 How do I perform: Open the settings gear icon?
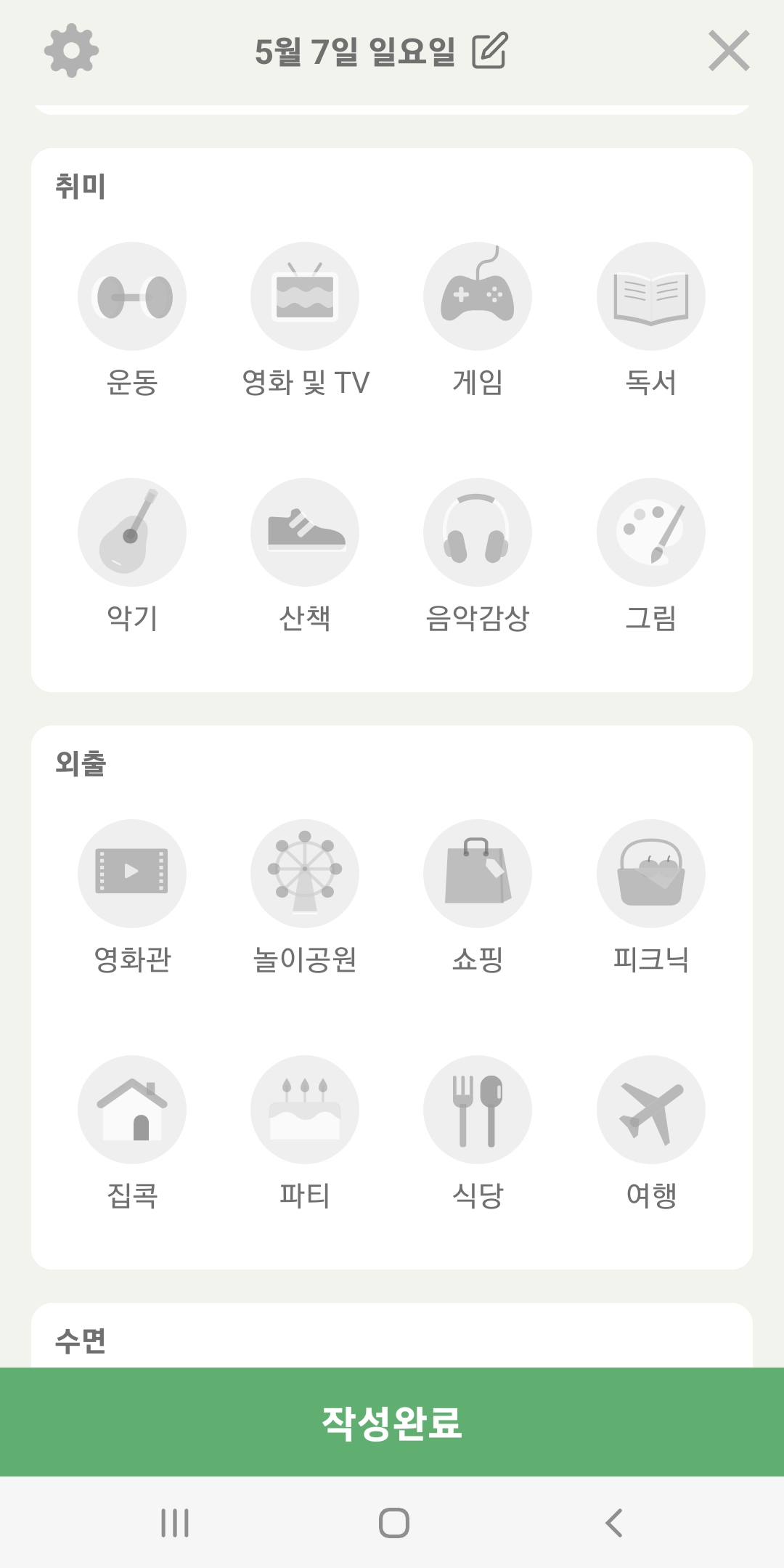71,50
